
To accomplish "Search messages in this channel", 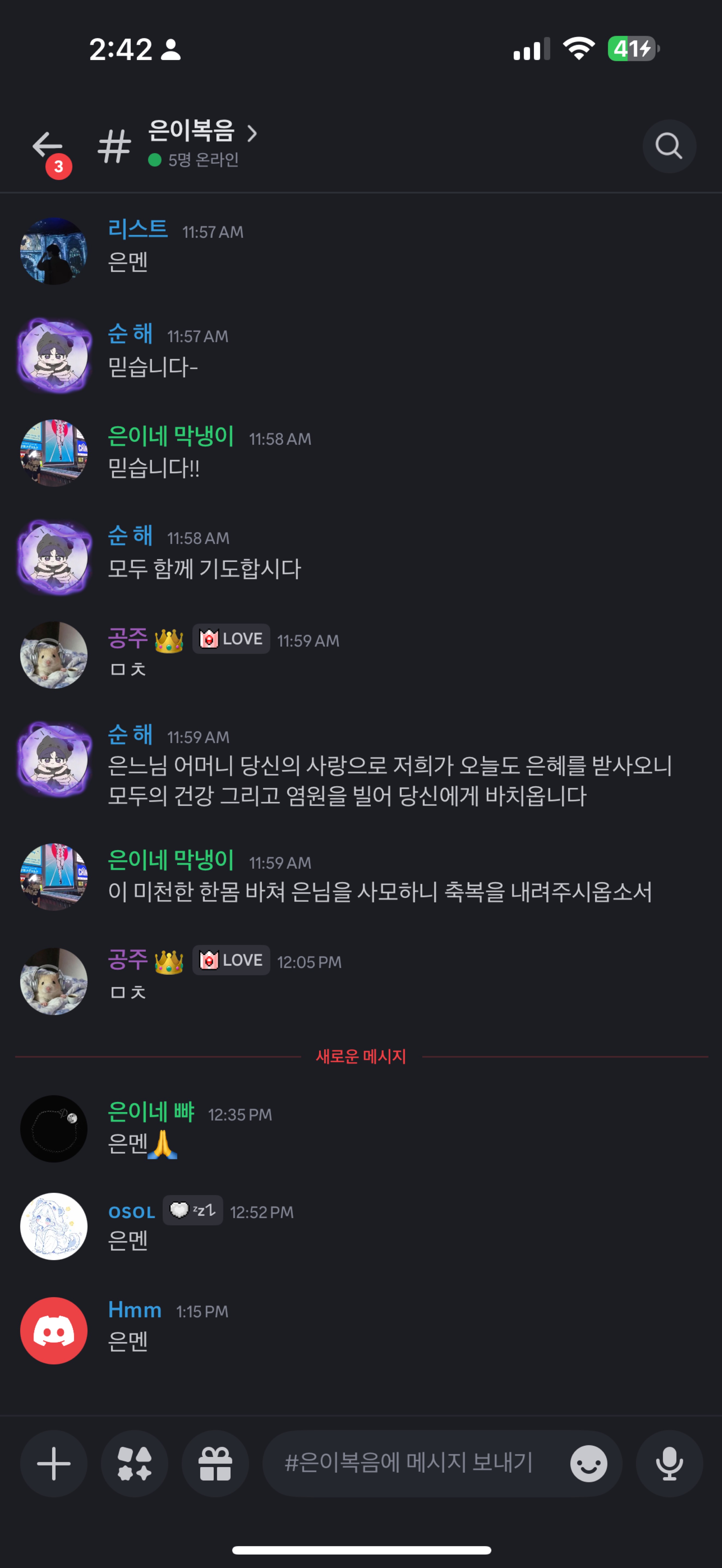I will pyautogui.click(x=668, y=146).
